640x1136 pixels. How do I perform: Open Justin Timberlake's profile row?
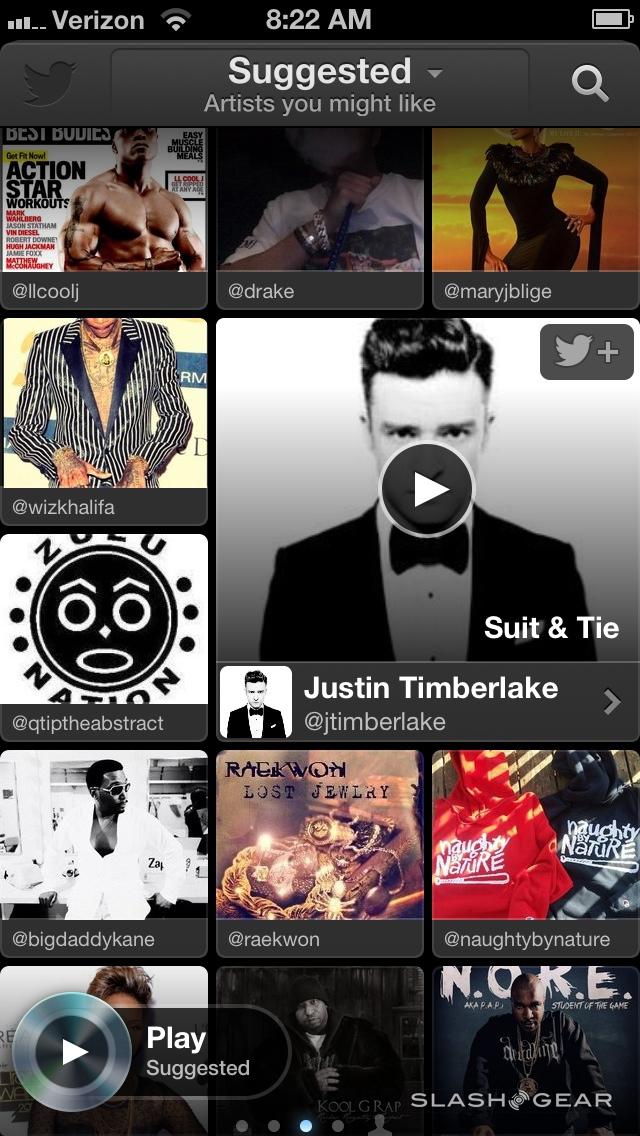428,703
